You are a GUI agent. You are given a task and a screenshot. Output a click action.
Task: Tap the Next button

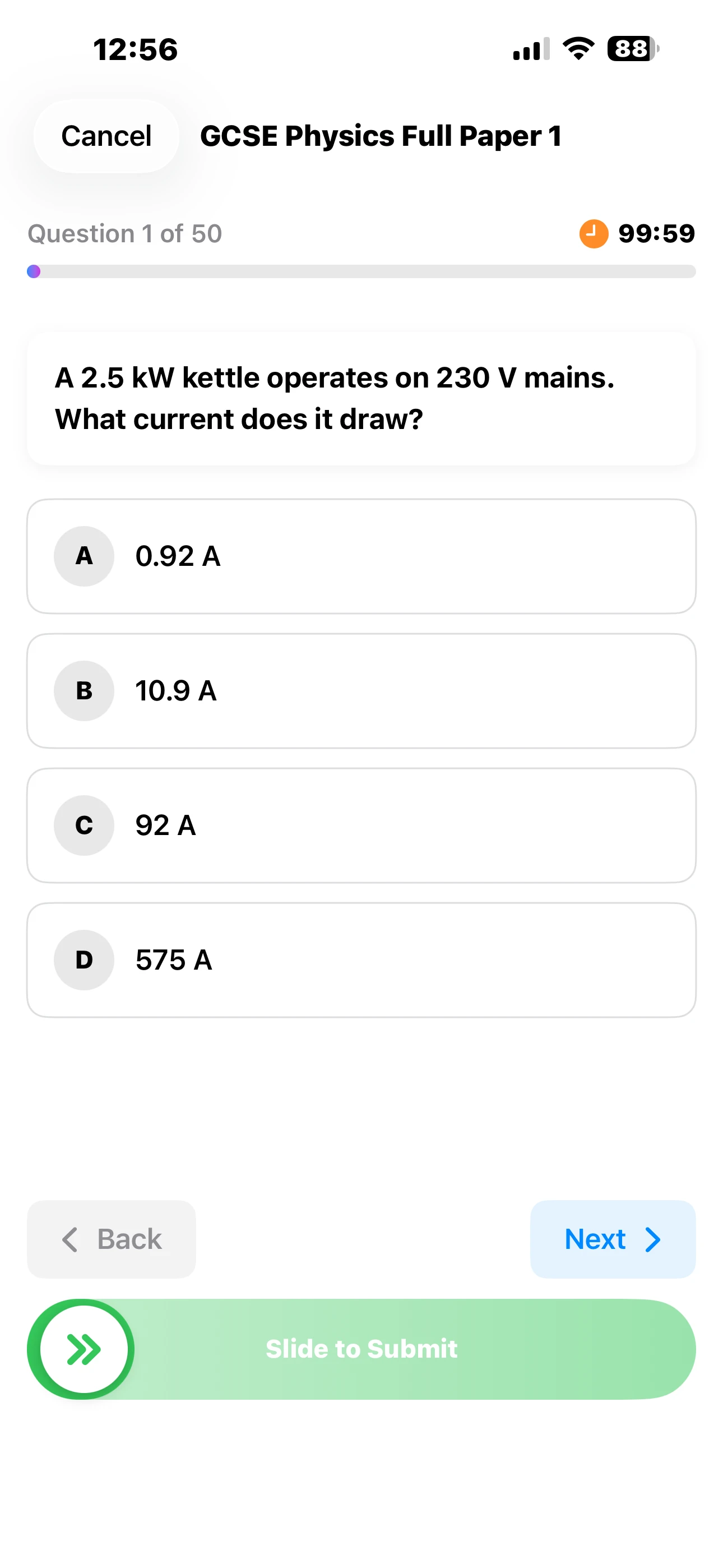coord(611,1239)
